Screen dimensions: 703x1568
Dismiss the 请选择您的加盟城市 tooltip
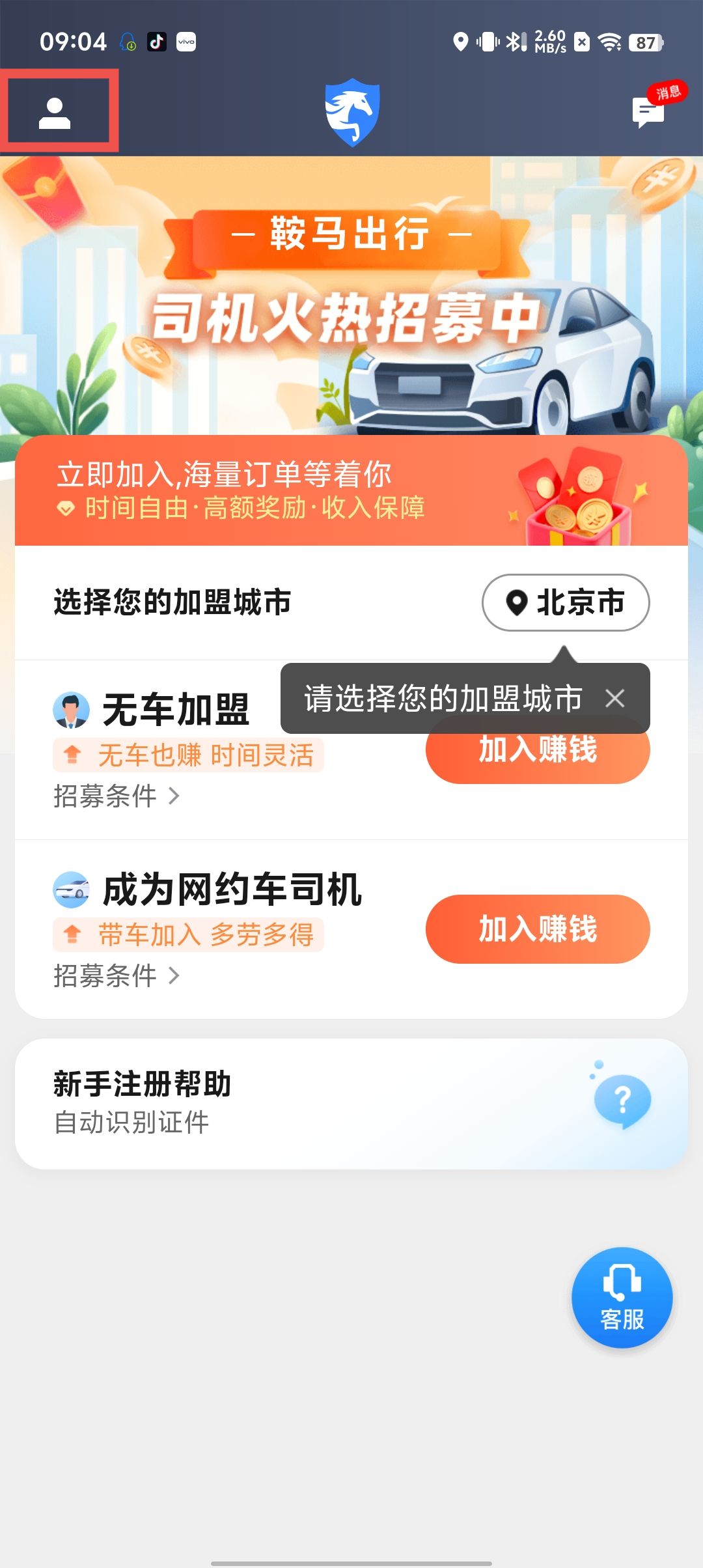614,698
